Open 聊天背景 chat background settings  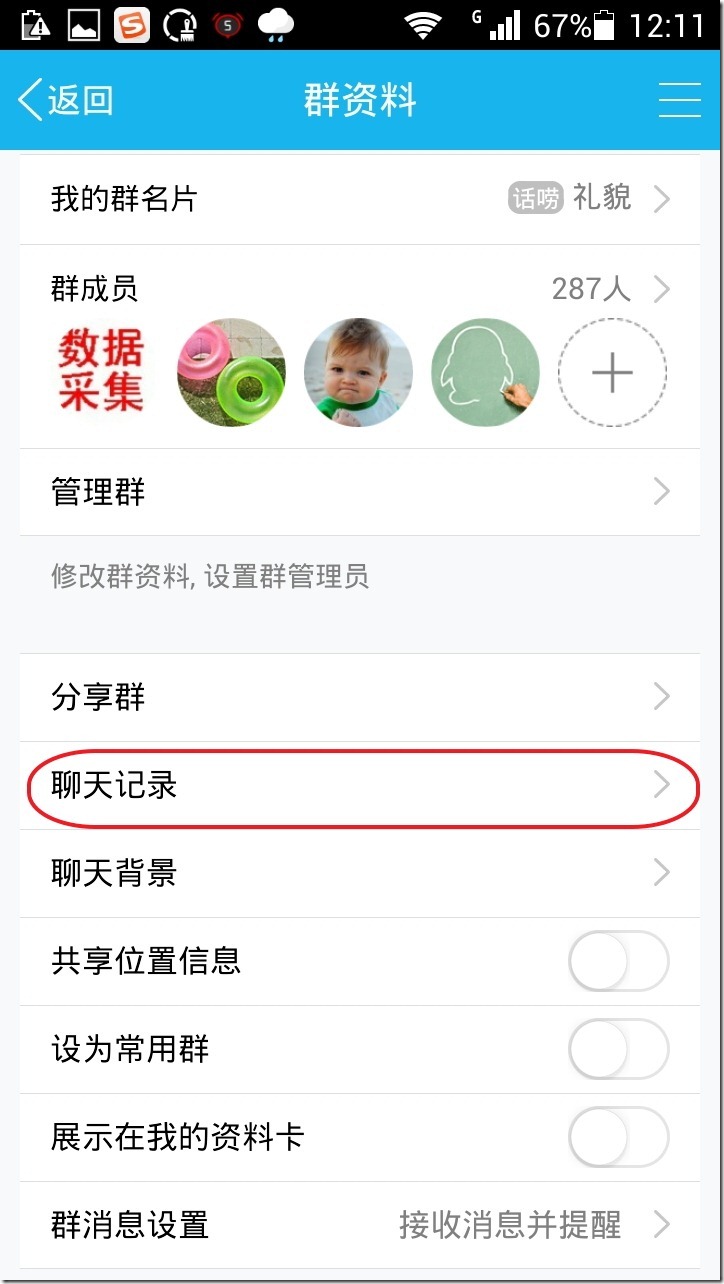tap(360, 873)
